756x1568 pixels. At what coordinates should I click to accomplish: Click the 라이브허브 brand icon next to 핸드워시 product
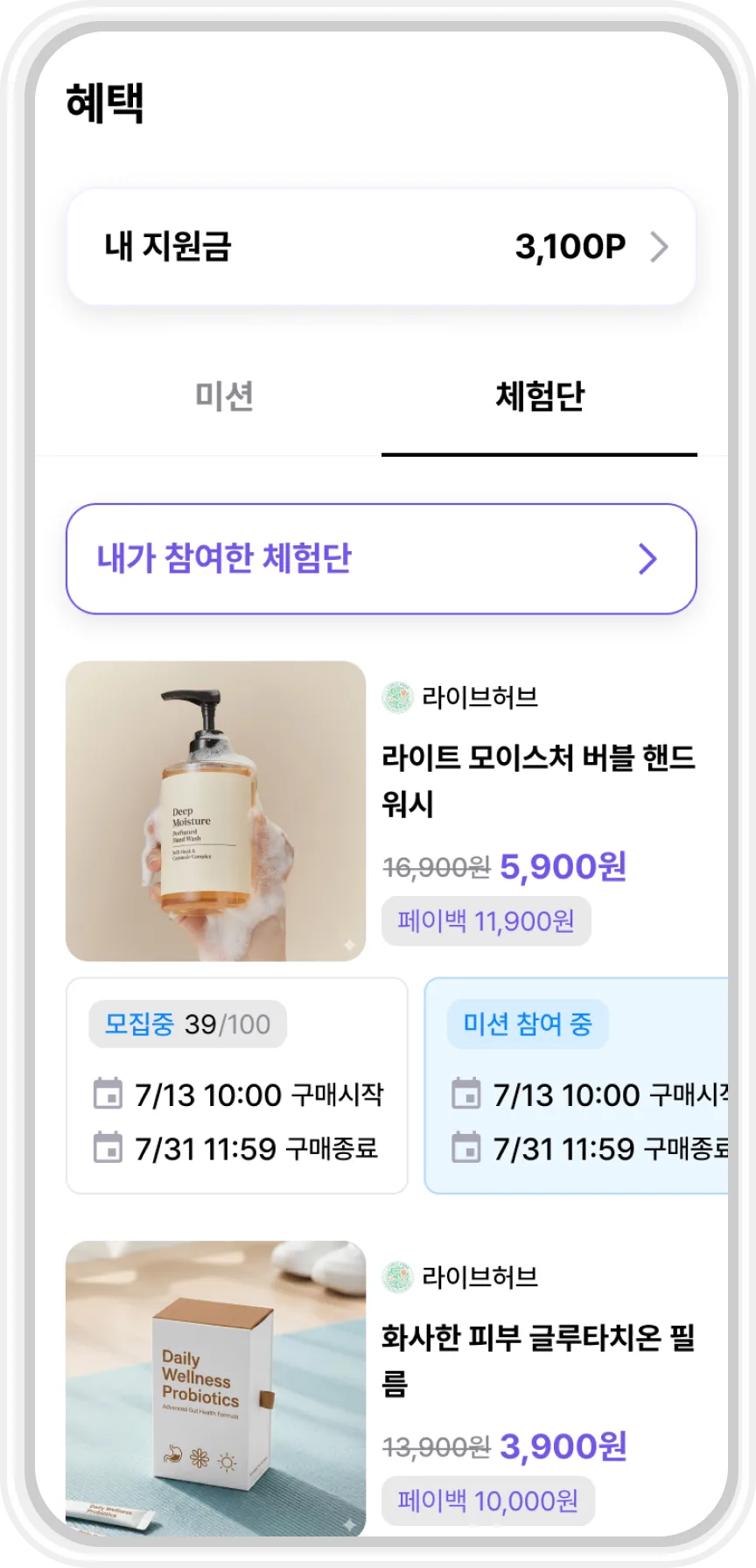click(x=399, y=697)
